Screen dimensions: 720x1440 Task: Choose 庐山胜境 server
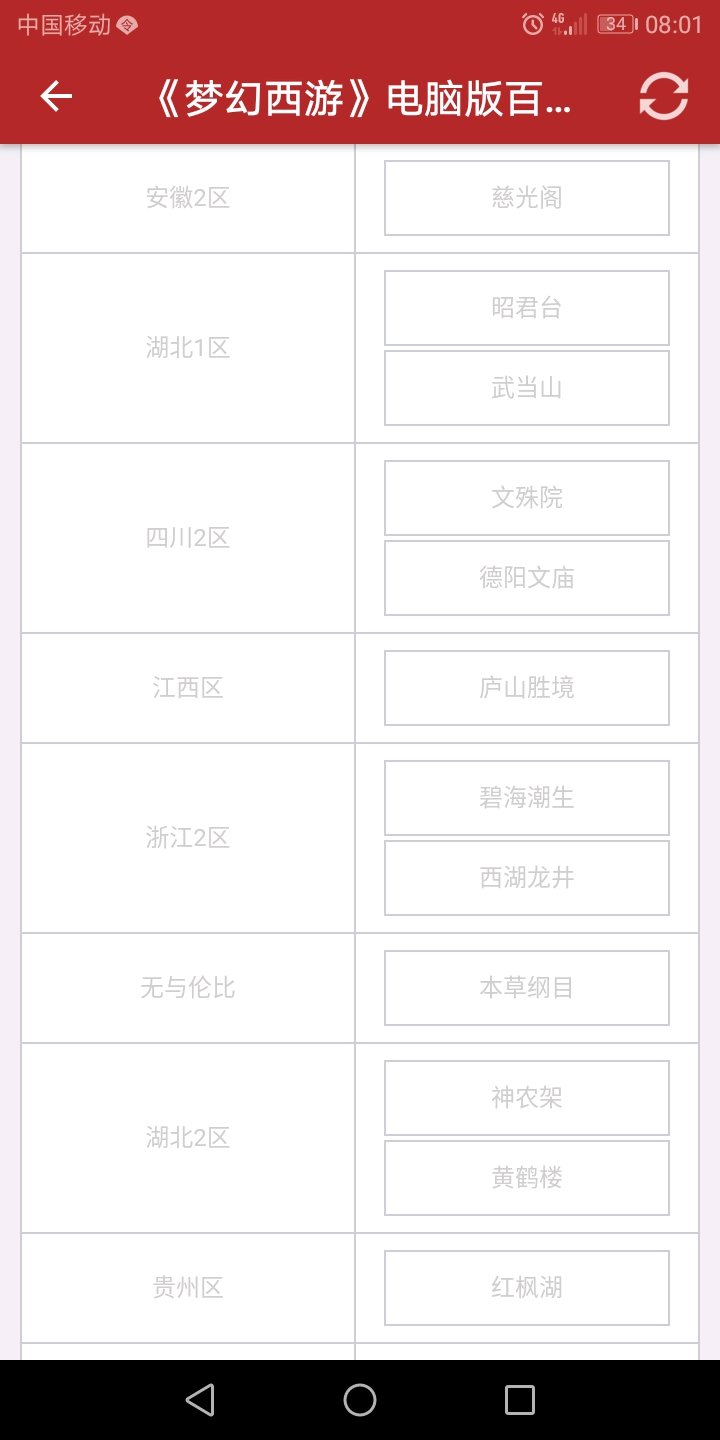coord(527,688)
